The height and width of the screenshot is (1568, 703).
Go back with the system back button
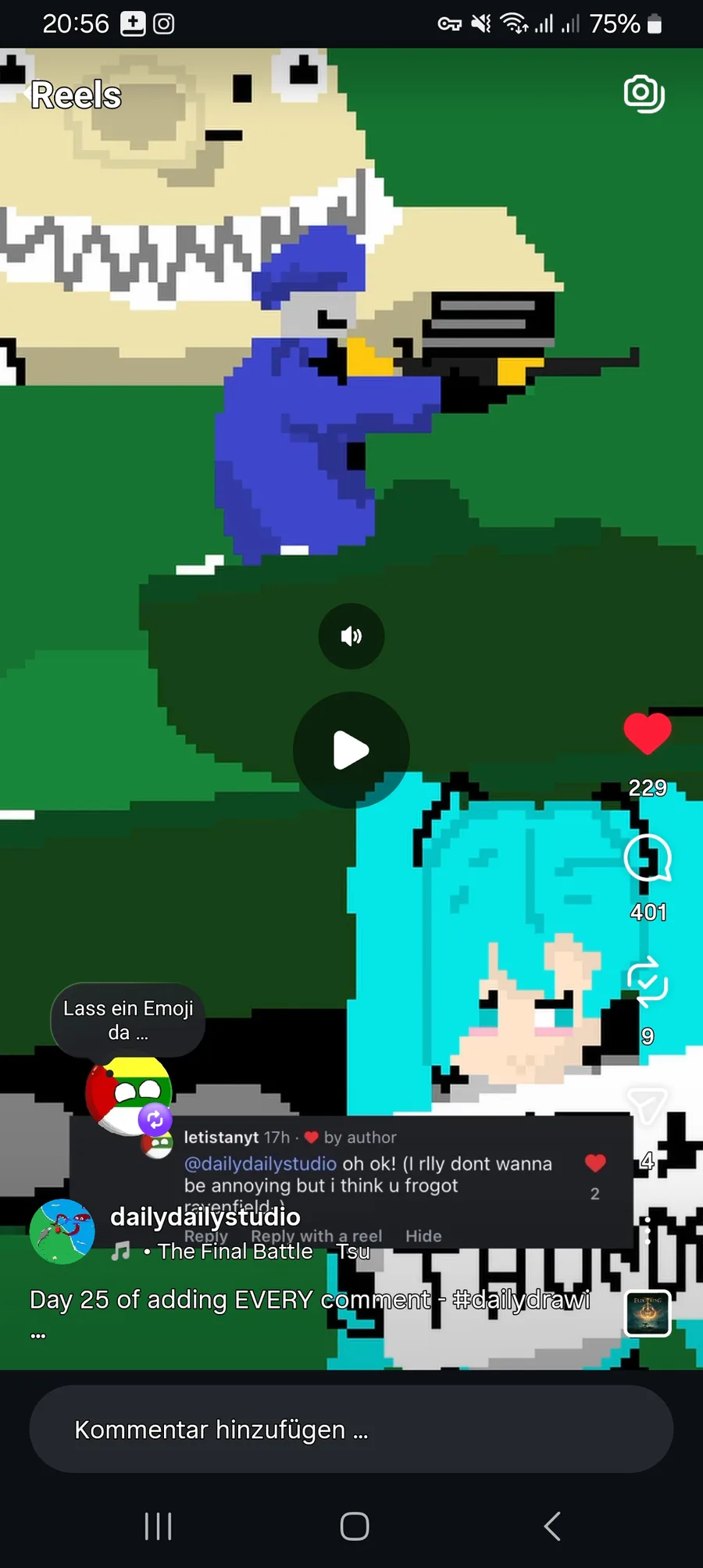[x=552, y=1525]
